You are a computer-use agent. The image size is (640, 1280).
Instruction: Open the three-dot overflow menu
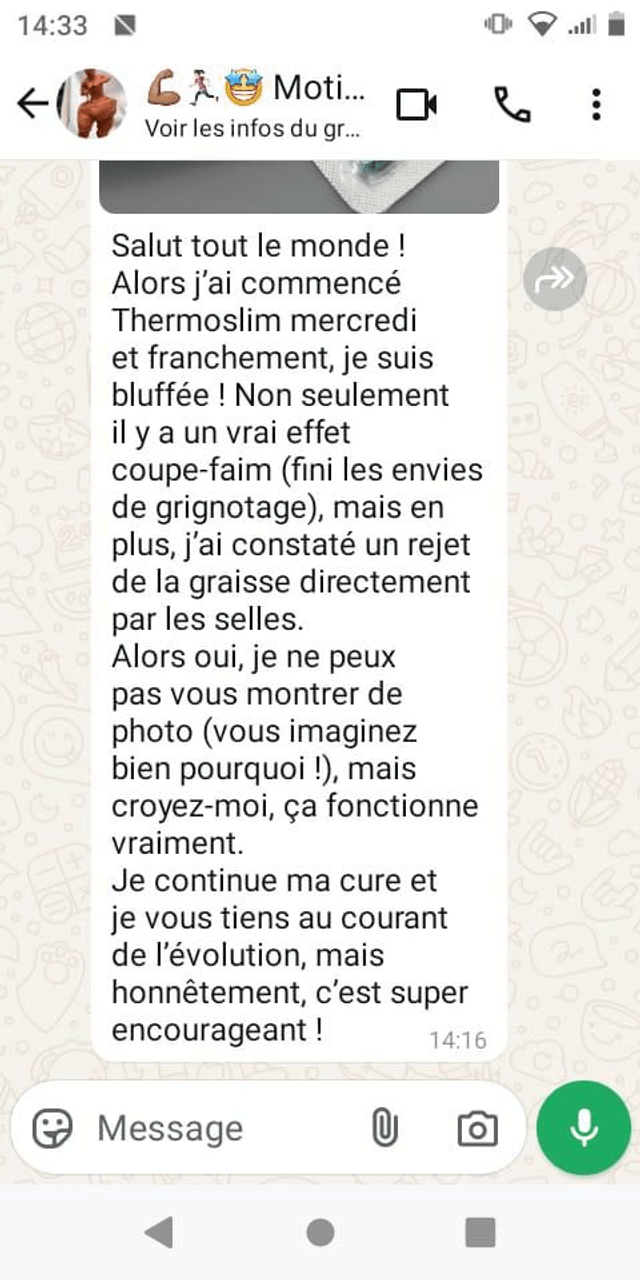(596, 104)
